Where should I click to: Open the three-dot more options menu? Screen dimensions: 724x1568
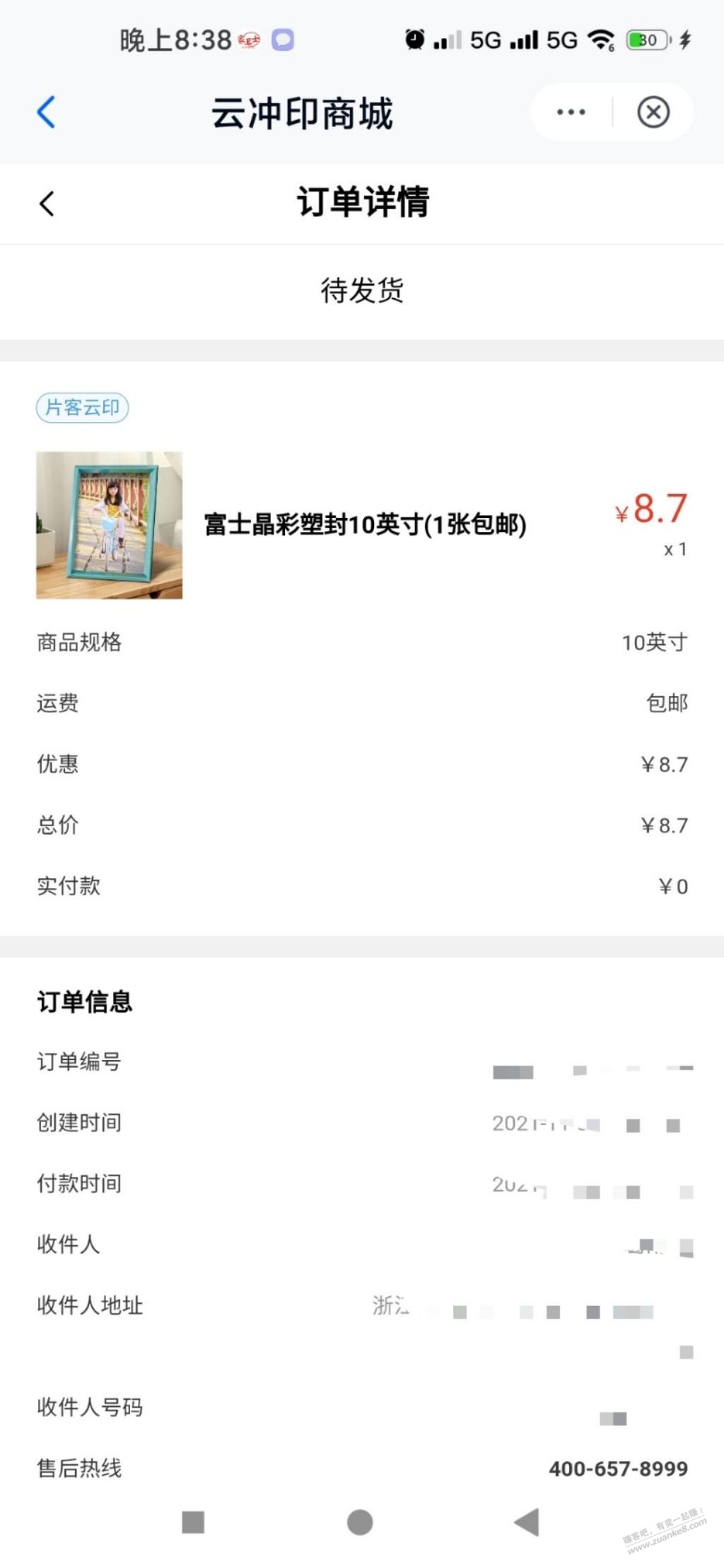pos(571,112)
